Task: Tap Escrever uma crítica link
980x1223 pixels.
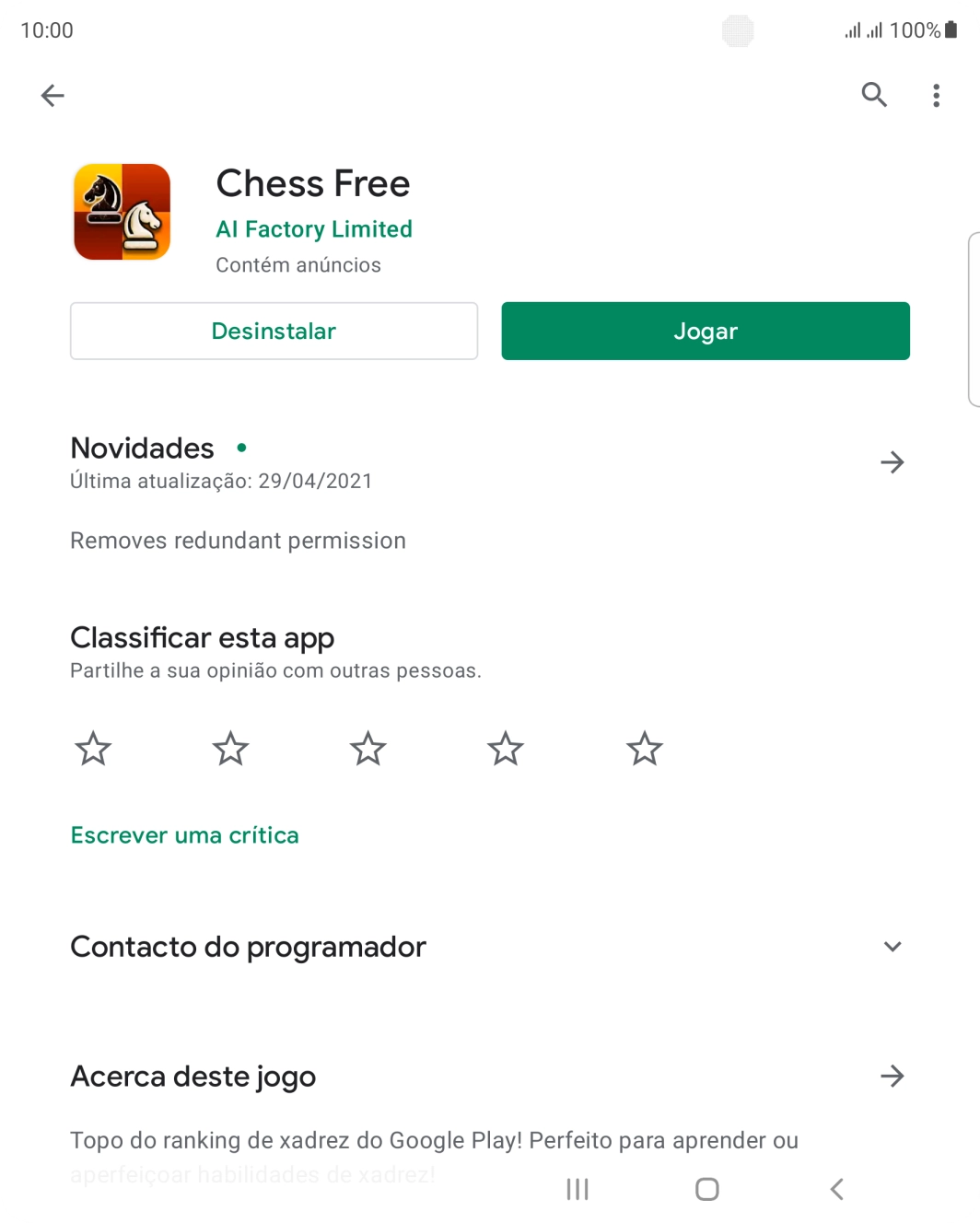Action: click(x=184, y=835)
